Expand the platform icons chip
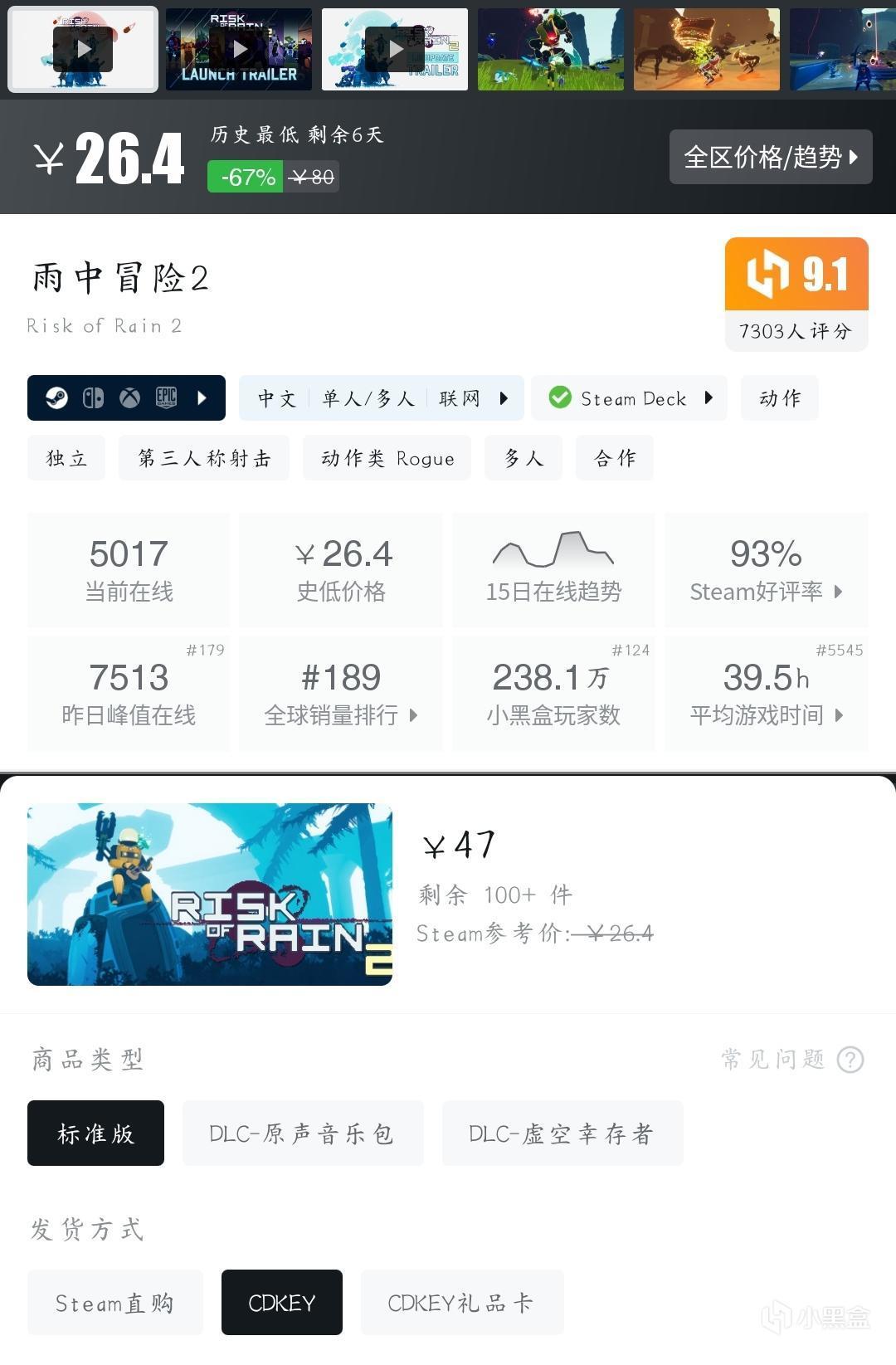Image resolution: width=896 pixels, height=1365 pixels. coord(126,398)
